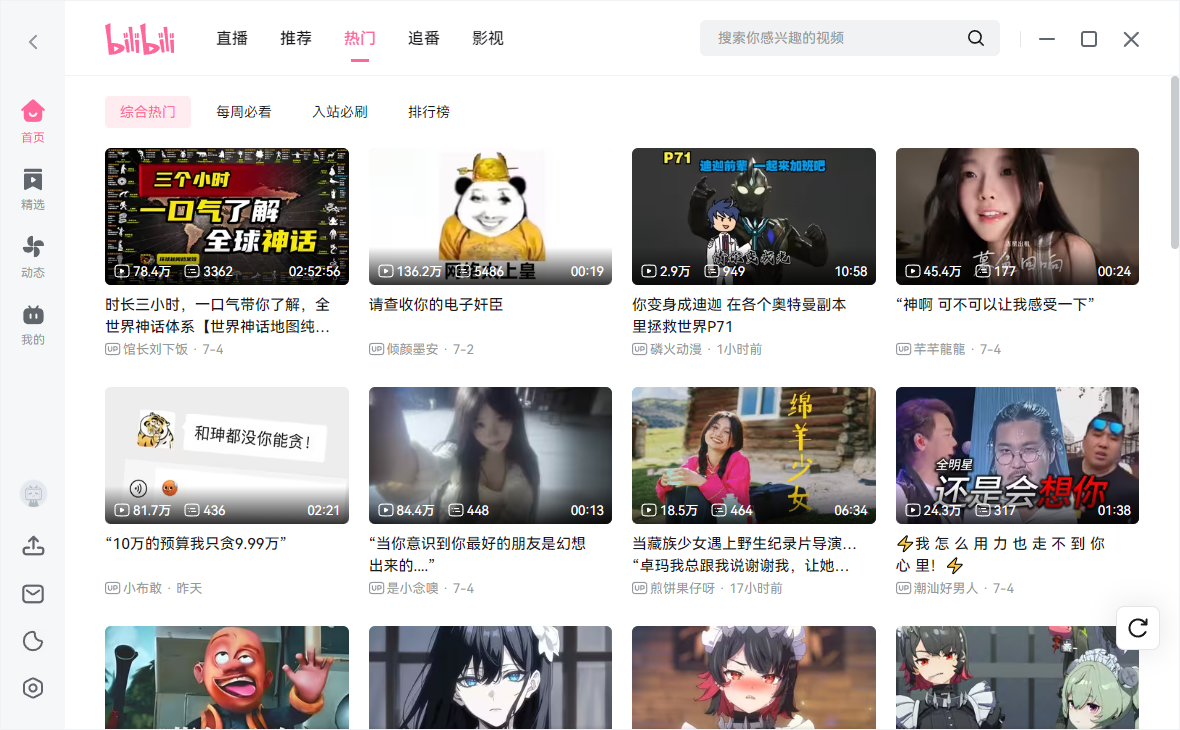Screen dimensions: 1180x730
Task: Play the 请查收你的电子奸臣 video
Action: click(490, 216)
